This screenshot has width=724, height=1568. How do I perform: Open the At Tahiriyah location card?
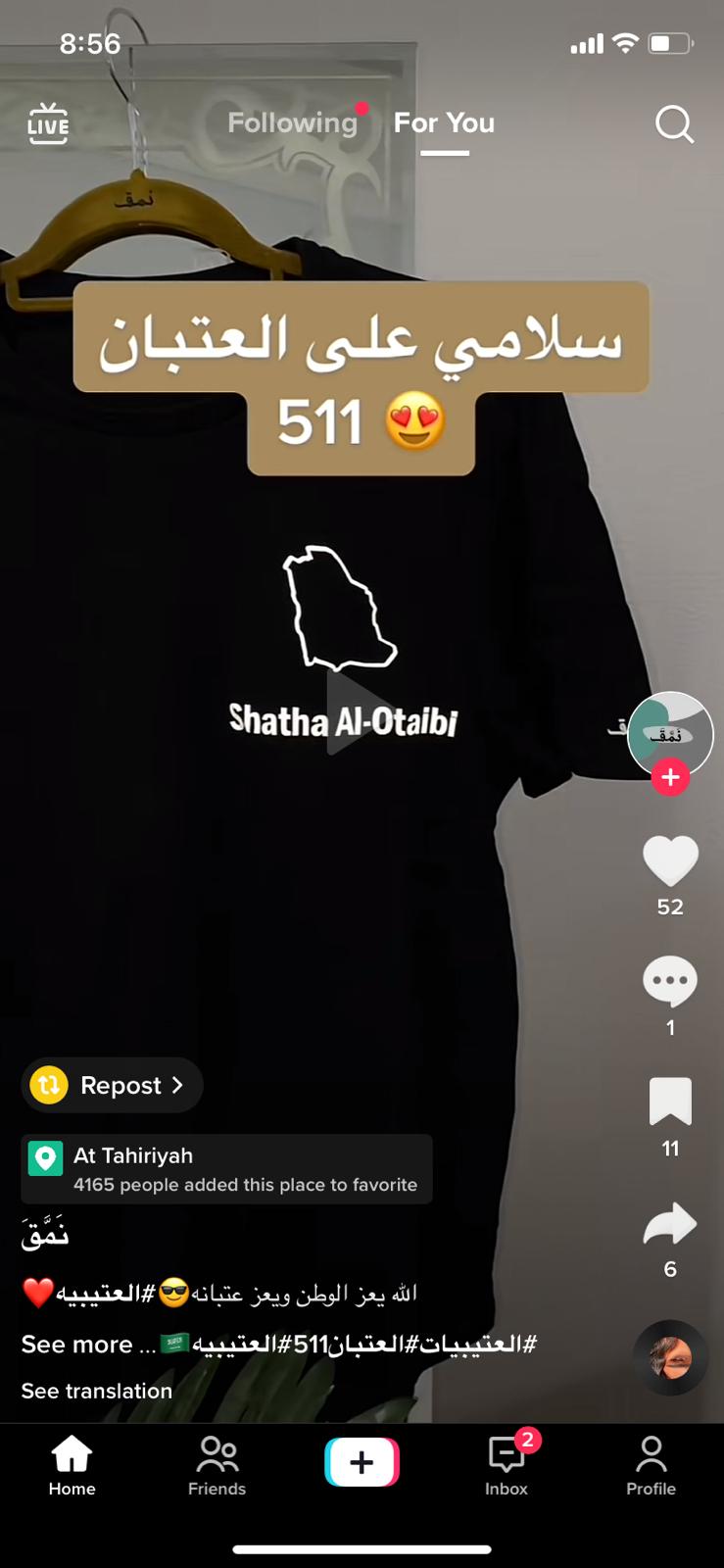click(226, 1169)
